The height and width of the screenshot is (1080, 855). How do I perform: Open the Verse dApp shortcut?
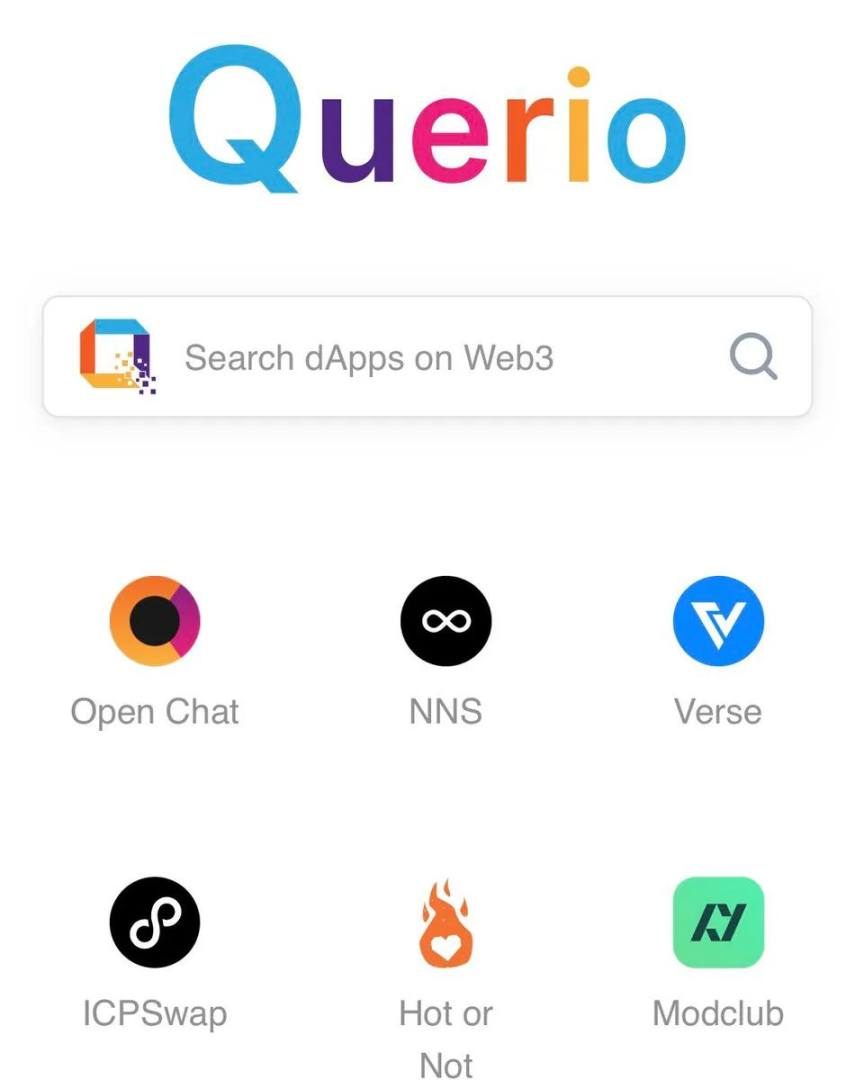click(x=718, y=621)
